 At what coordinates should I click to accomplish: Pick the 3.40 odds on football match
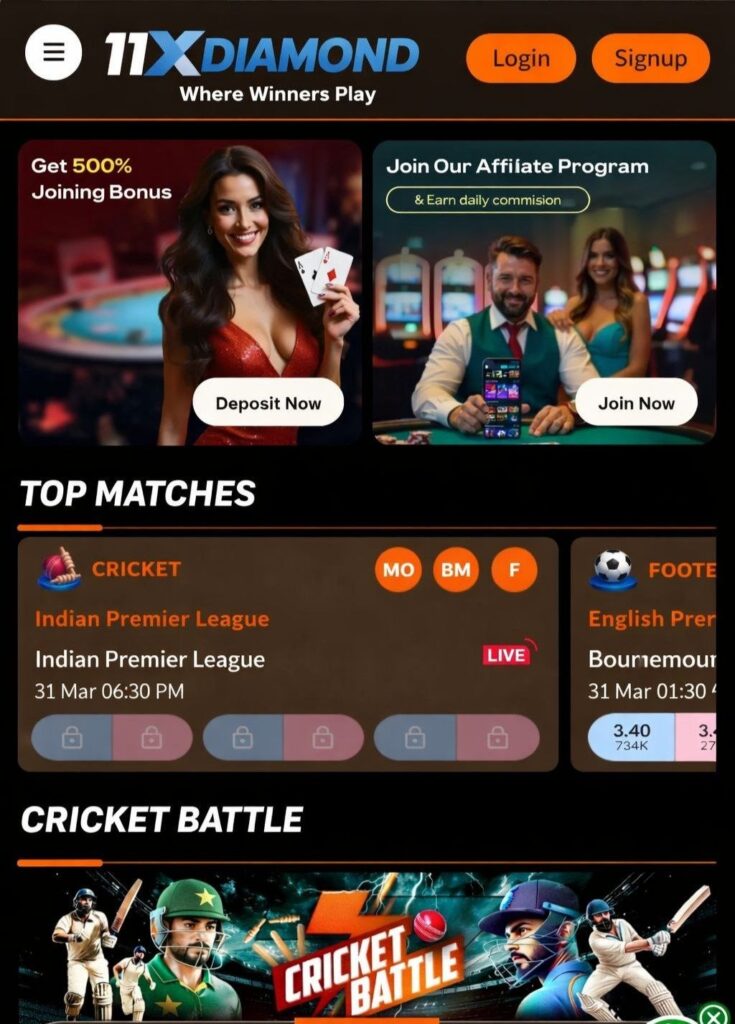pyautogui.click(x=631, y=737)
